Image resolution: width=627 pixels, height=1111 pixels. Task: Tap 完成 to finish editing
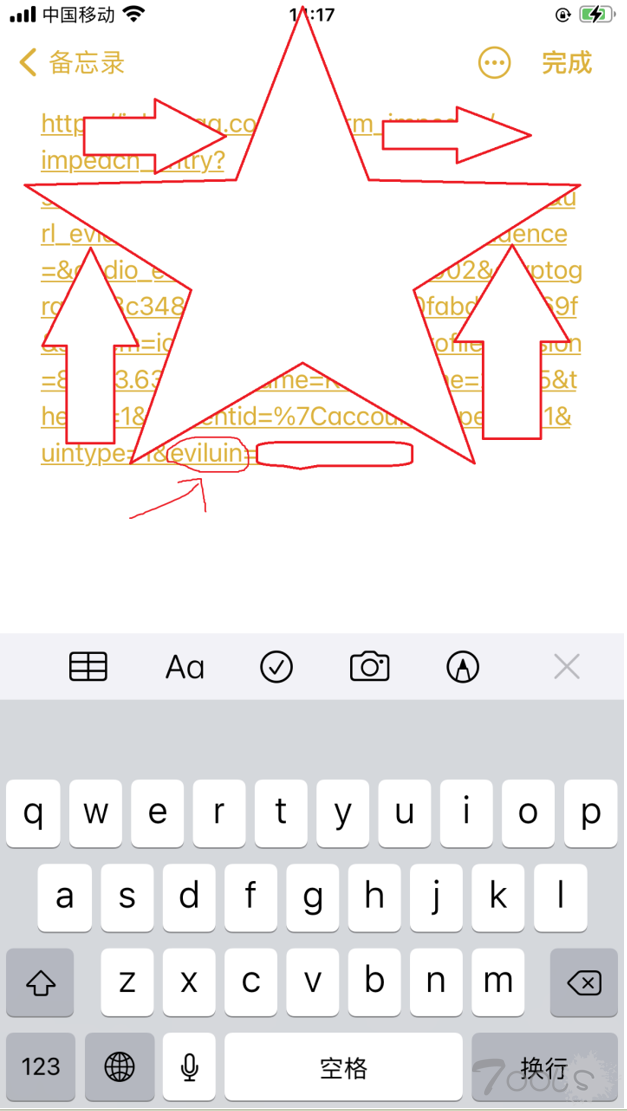(566, 62)
